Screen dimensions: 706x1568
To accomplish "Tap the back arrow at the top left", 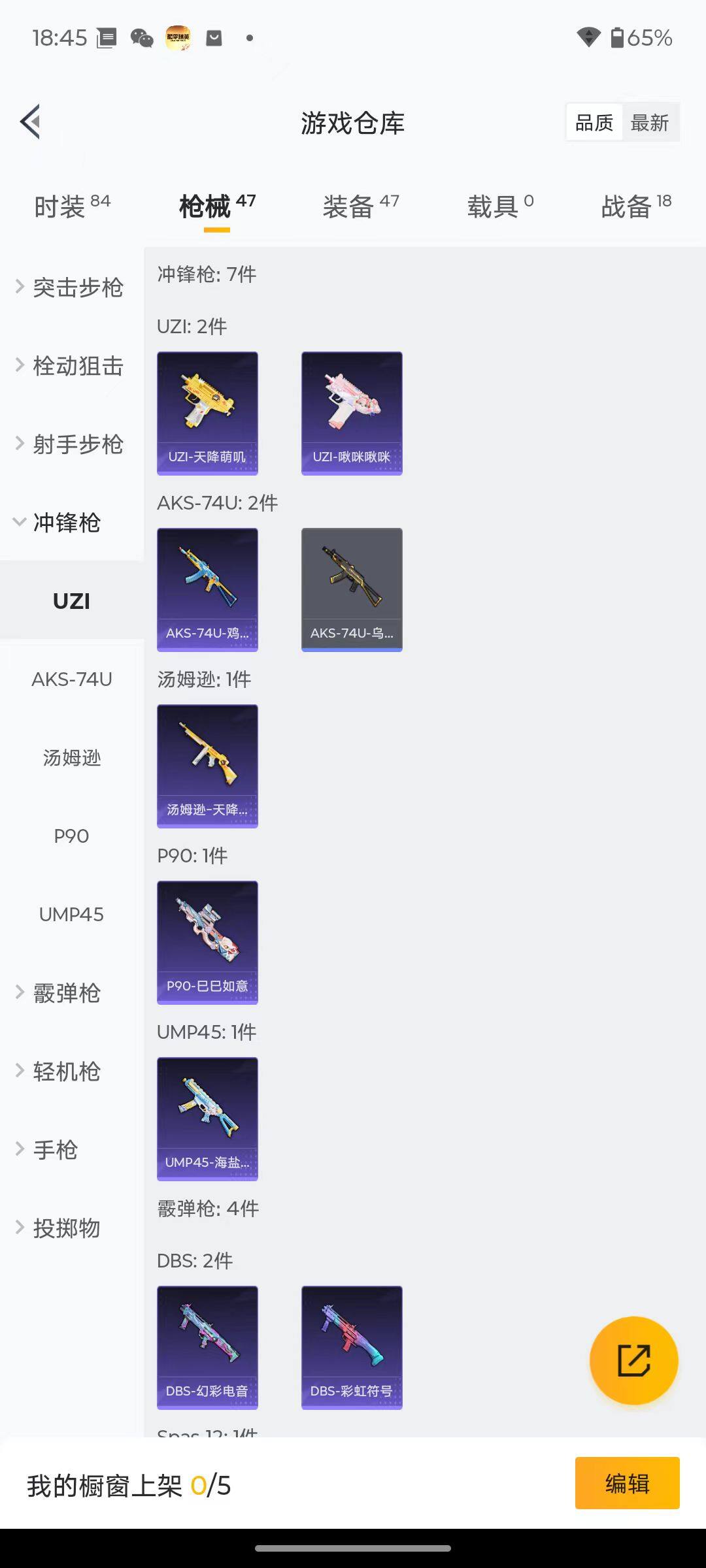I will [29, 122].
